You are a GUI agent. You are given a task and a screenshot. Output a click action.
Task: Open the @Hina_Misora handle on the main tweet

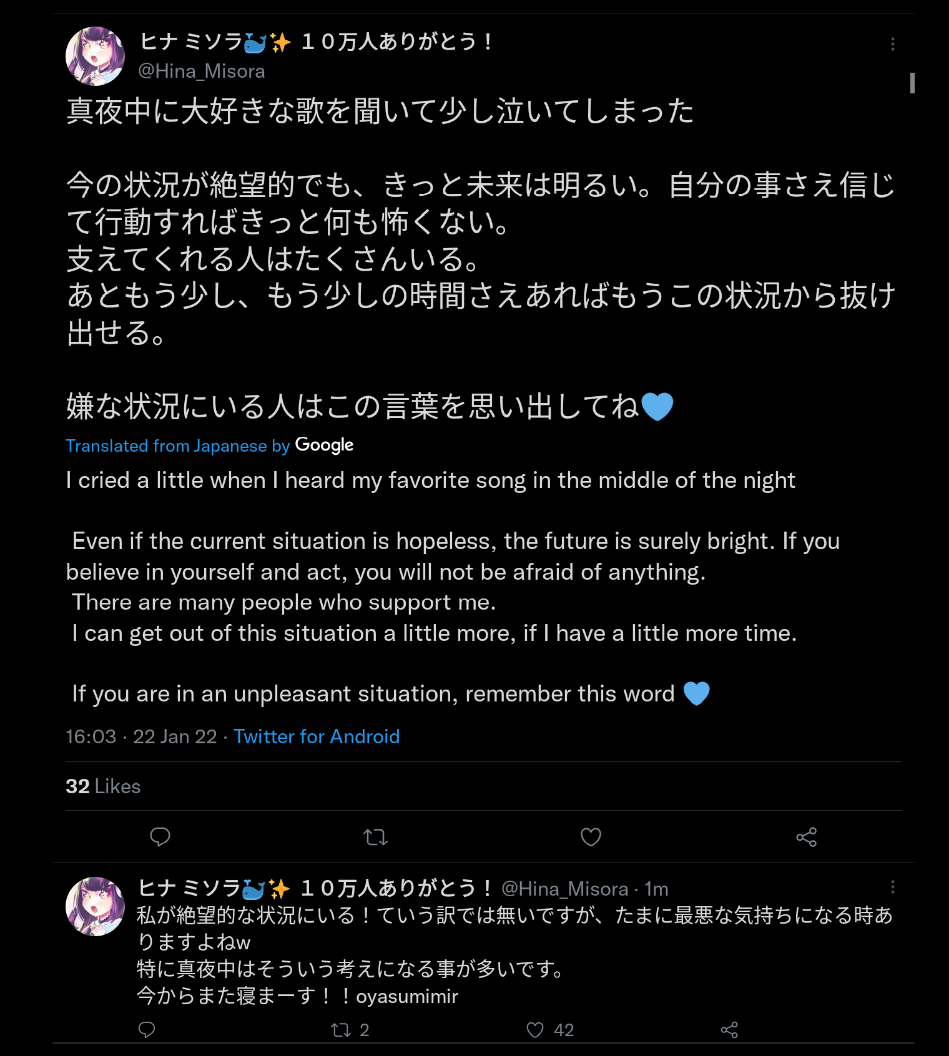(200, 71)
